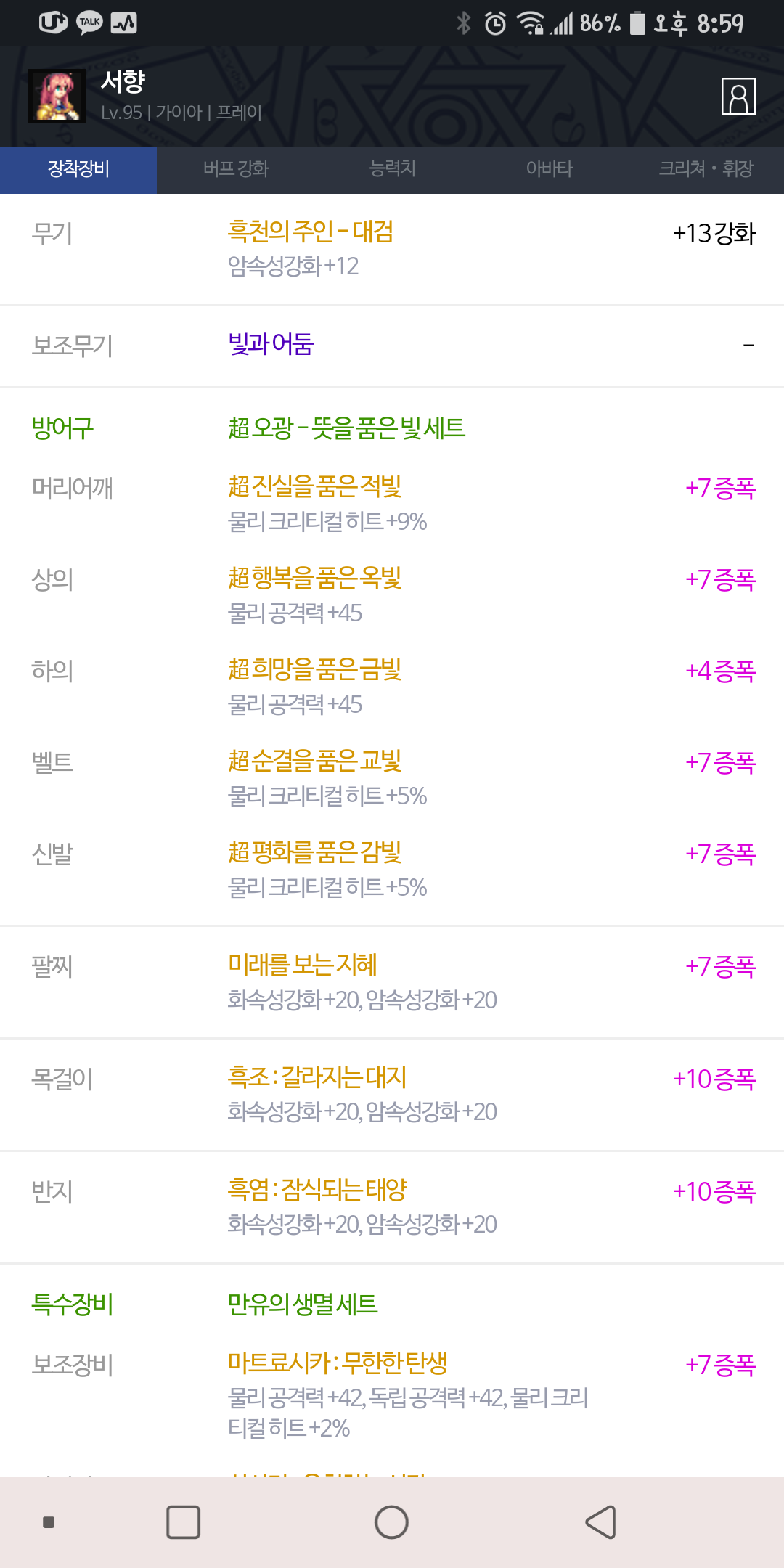This screenshot has width=784, height=1568.
Task: Tap the character avatar 서향
Action: click(x=57, y=96)
